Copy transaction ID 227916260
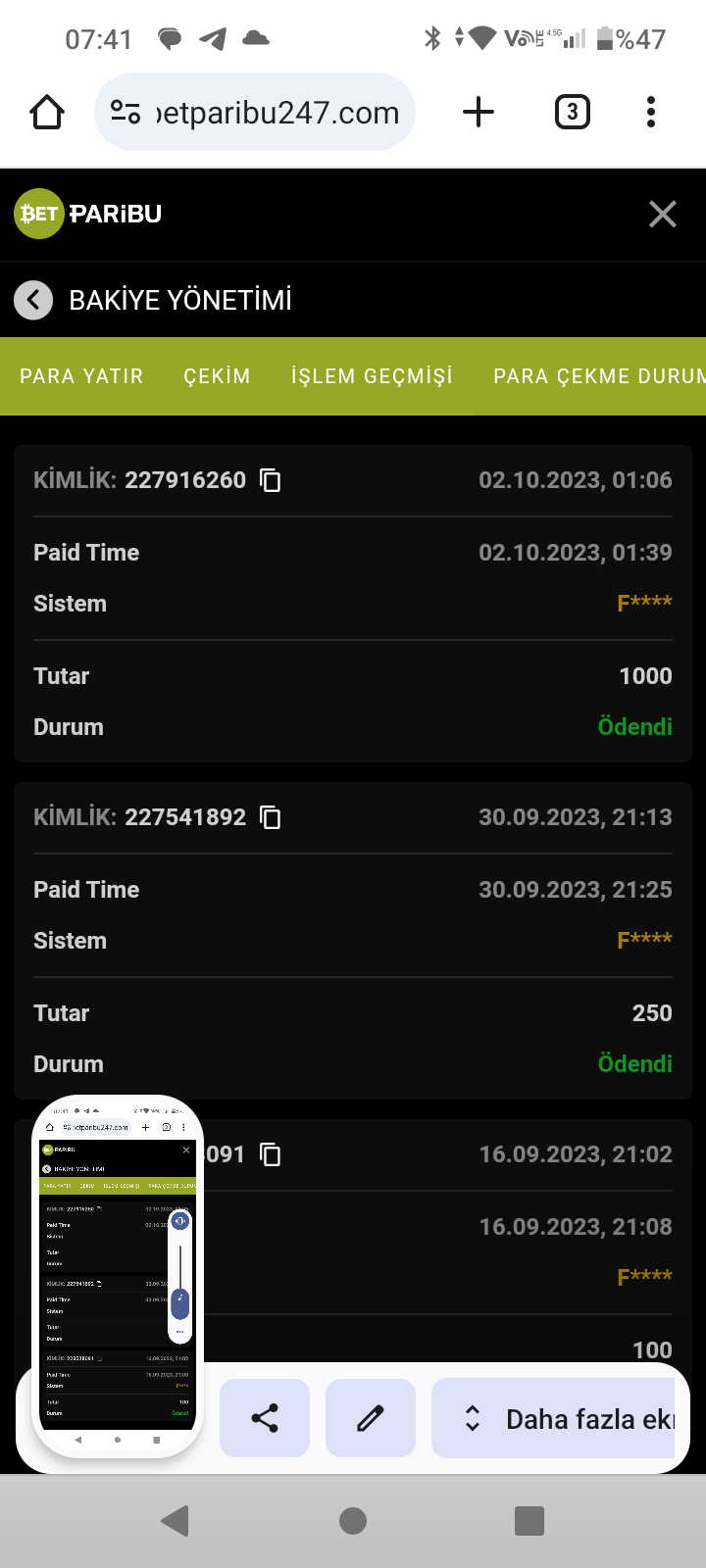 click(x=270, y=480)
